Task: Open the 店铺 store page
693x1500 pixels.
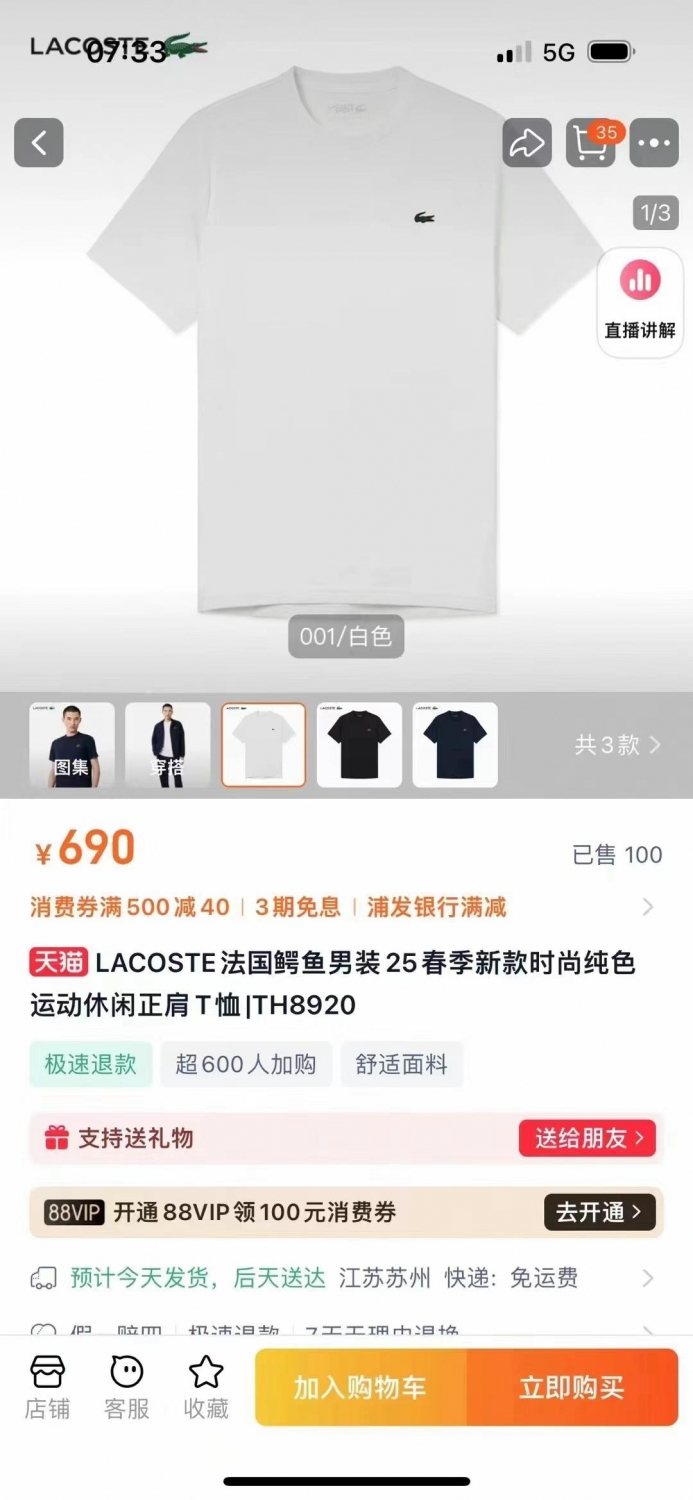Action: (x=47, y=1387)
